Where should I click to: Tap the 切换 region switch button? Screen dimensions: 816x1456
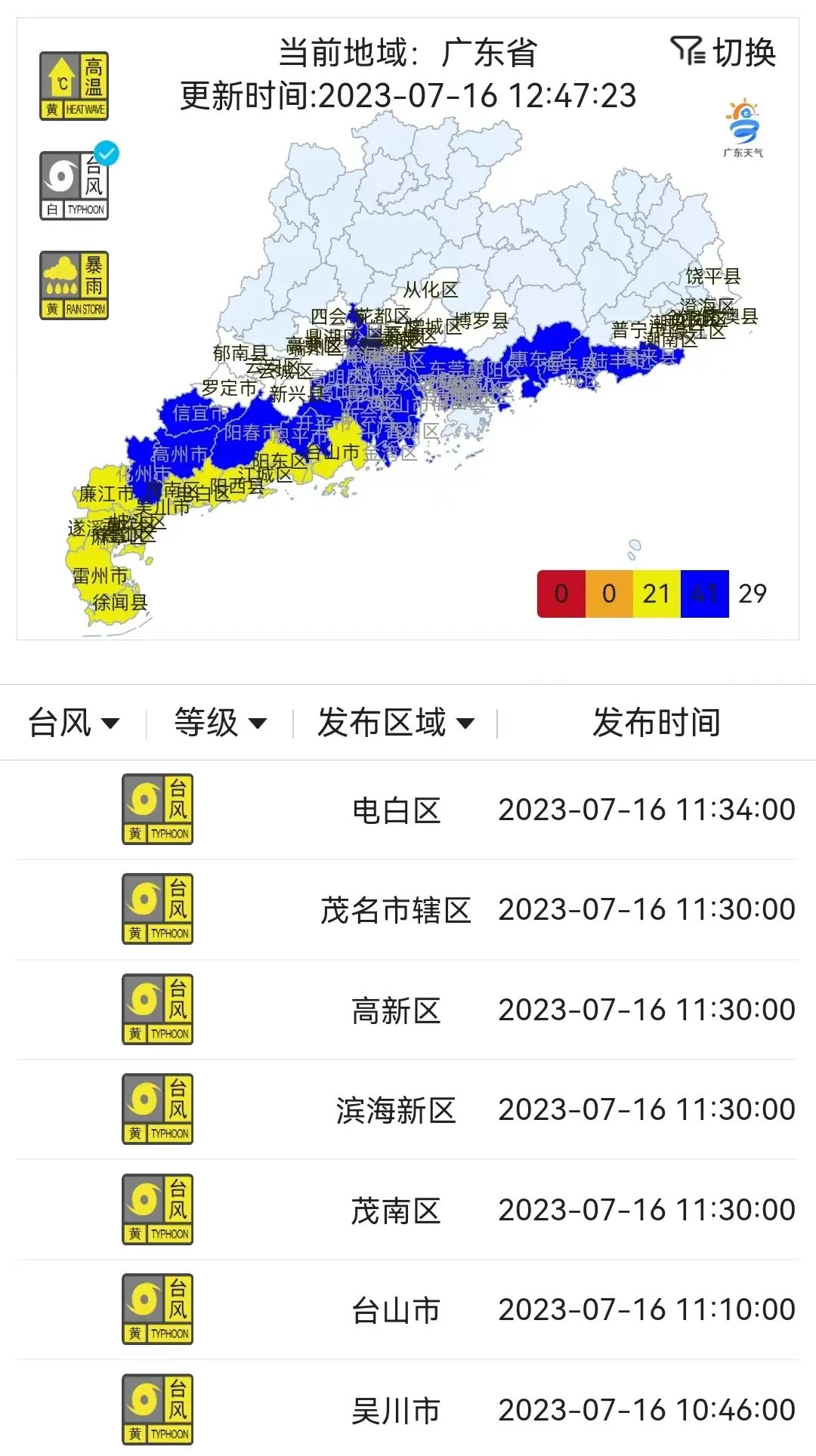point(724,52)
